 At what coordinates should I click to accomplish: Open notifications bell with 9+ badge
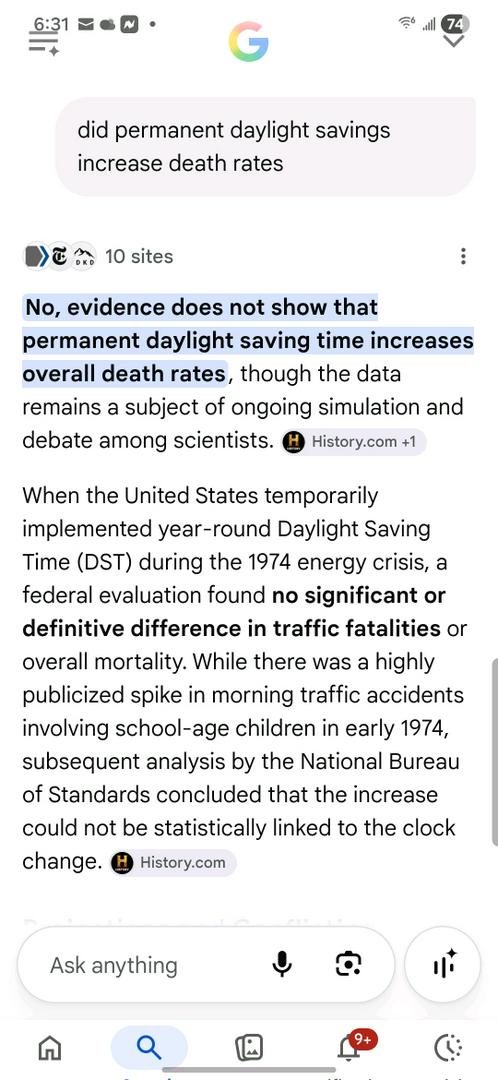[x=351, y=1047]
